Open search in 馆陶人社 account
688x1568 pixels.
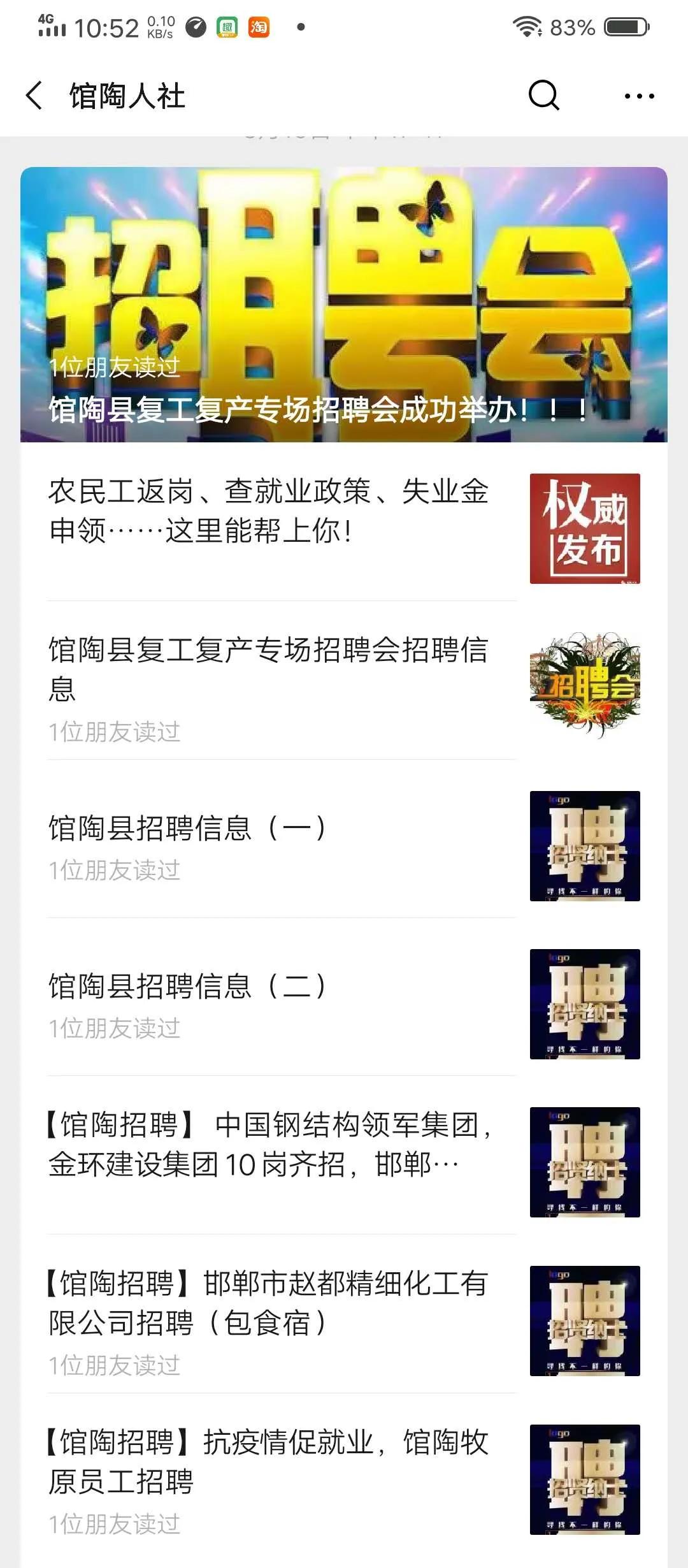tap(543, 96)
